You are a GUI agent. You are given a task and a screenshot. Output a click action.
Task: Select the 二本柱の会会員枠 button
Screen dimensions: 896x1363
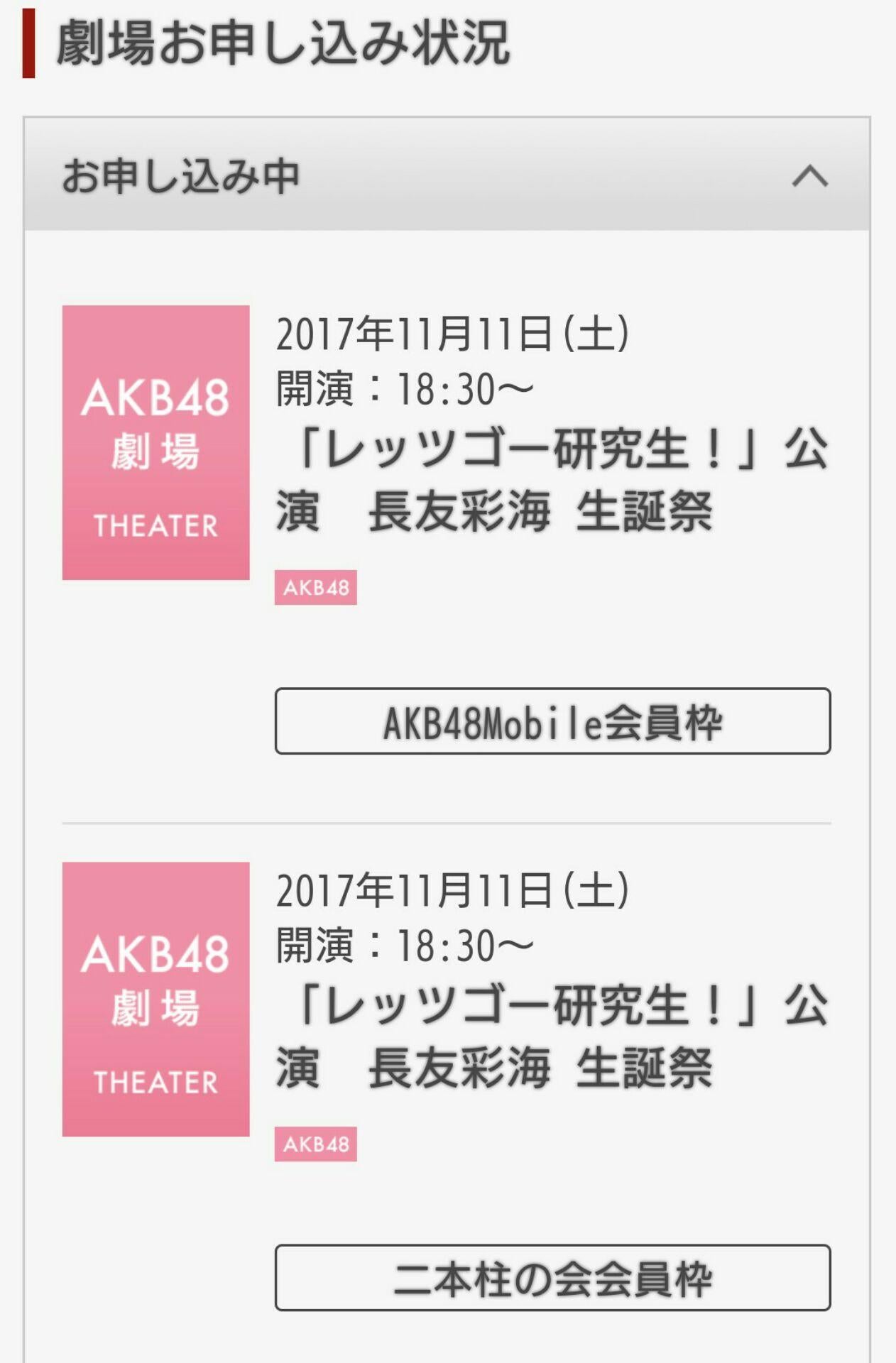[x=552, y=1278]
